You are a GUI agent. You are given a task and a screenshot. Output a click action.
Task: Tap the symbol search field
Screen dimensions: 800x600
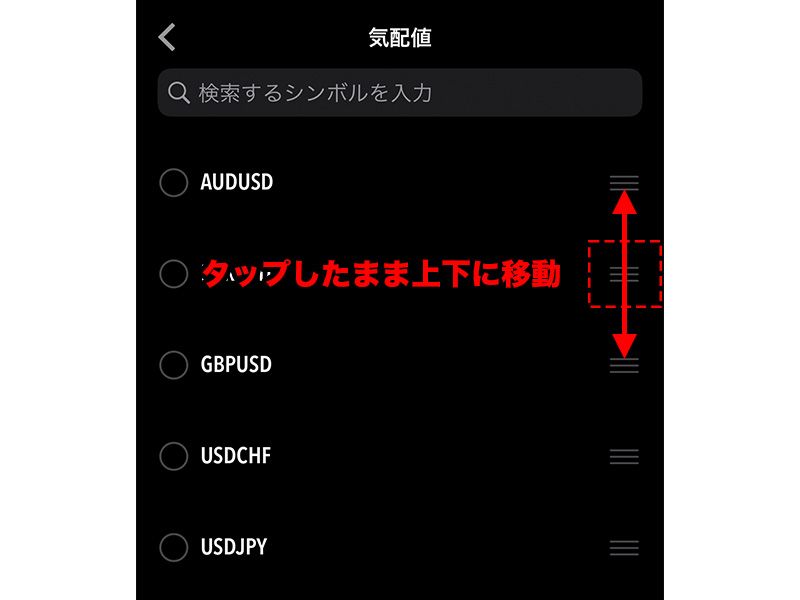(x=400, y=93)
